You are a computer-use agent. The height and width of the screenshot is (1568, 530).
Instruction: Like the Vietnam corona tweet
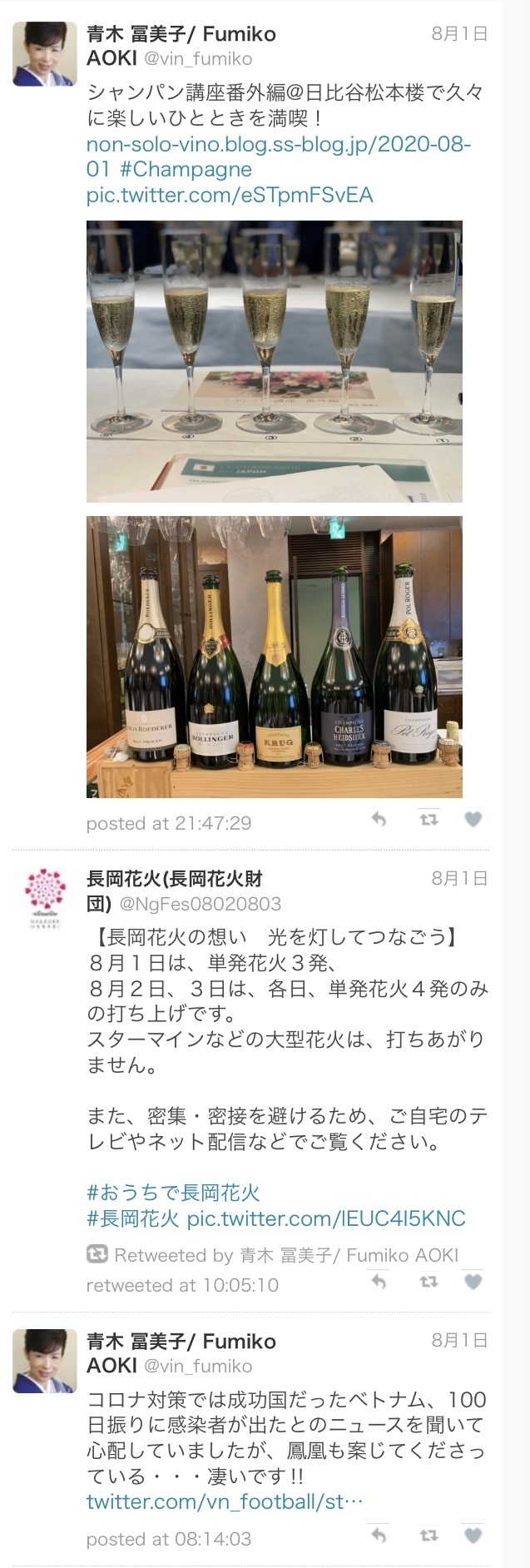473,1535
